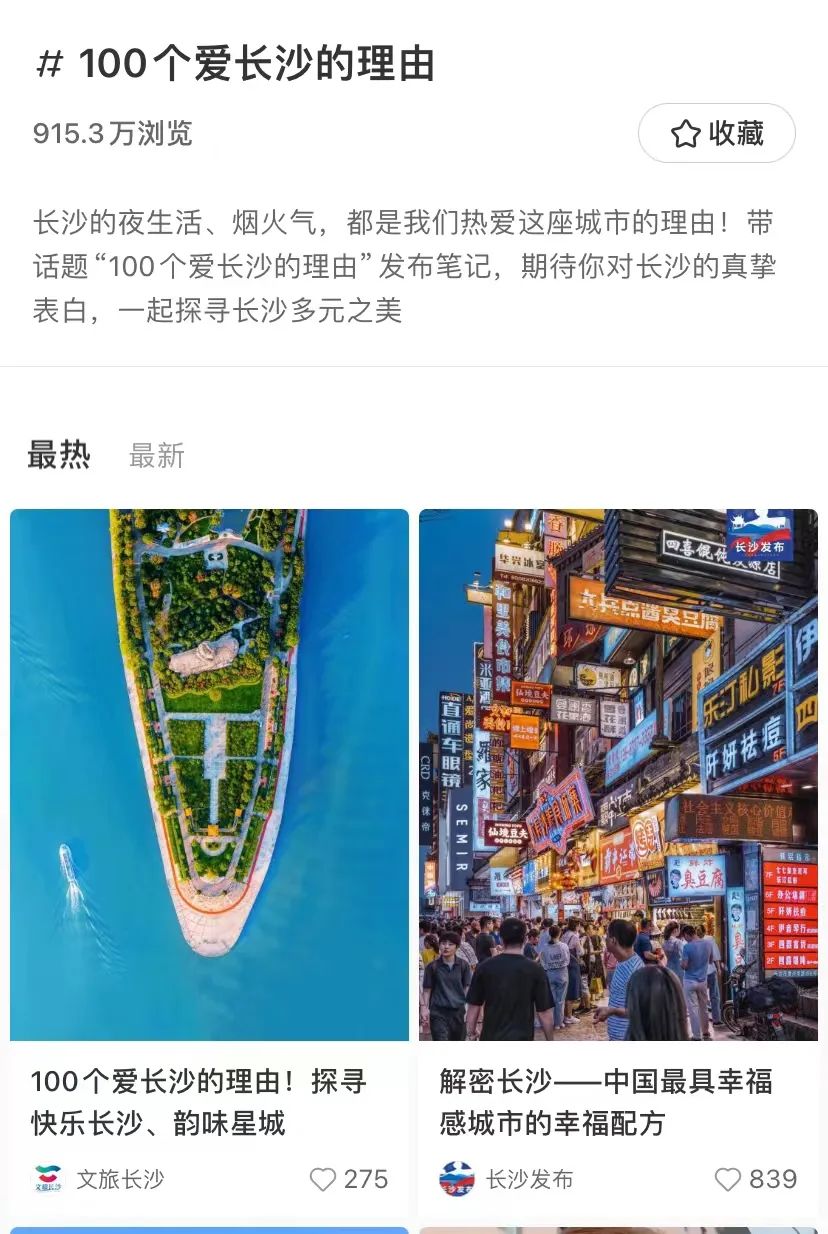Open the 长沙发布 author profile
The width and height of the screenshot is (828, 1234).
(507, 1180)
